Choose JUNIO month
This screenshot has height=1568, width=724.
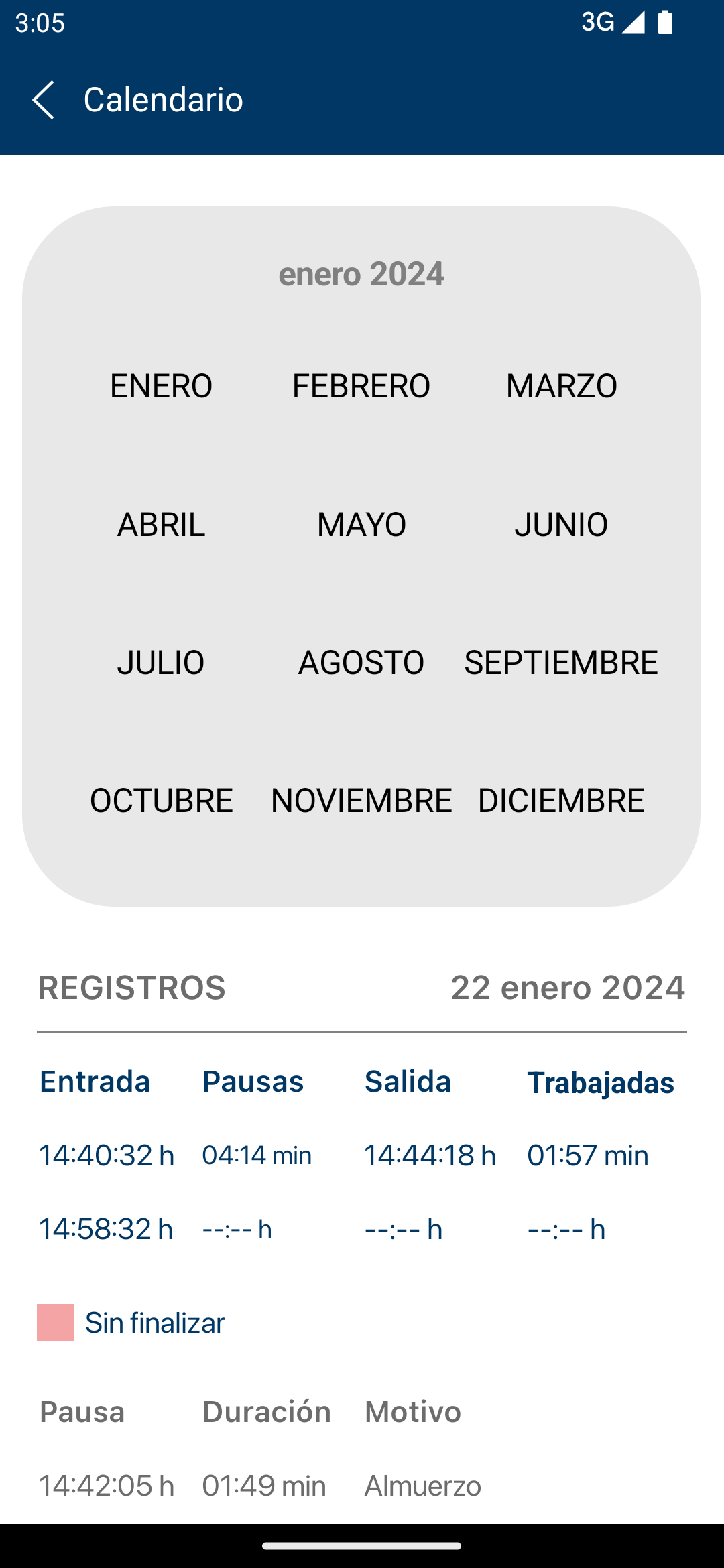coord(561,524)
